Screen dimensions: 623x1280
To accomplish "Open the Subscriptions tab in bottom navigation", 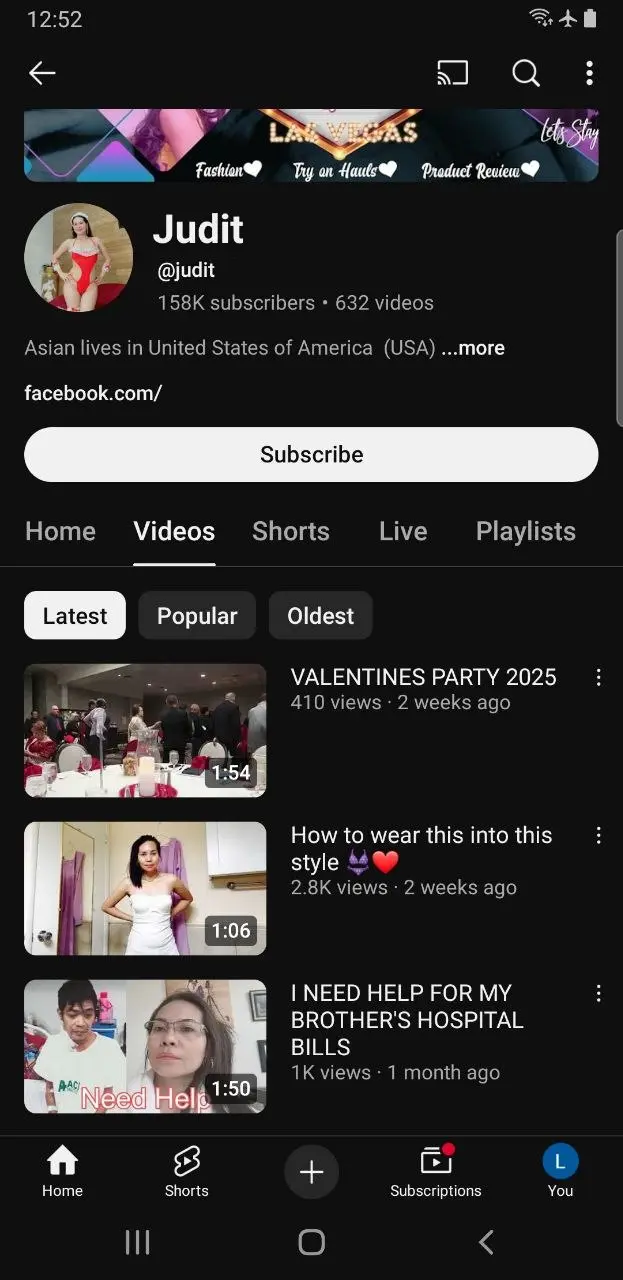I will 436,1171.
